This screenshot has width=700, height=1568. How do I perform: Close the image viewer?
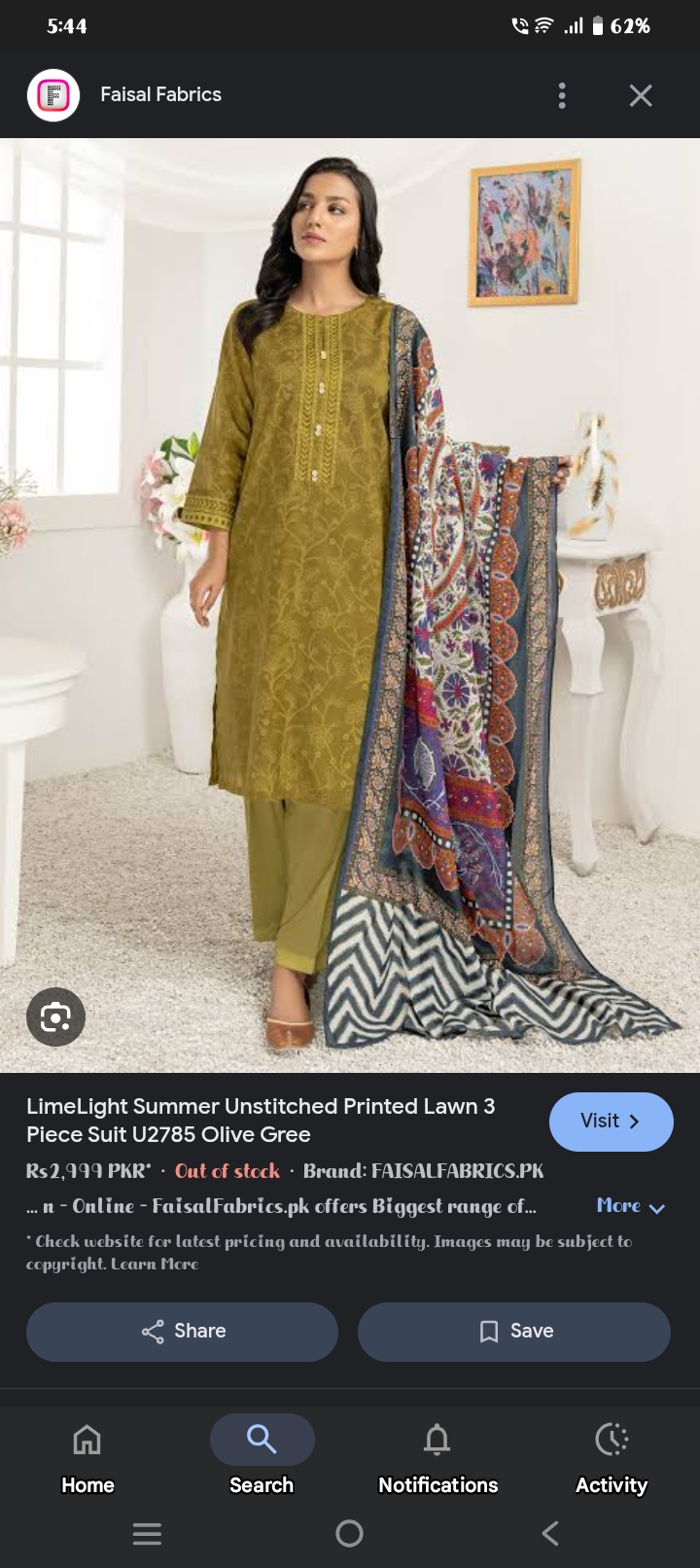[x=640, y=95]
